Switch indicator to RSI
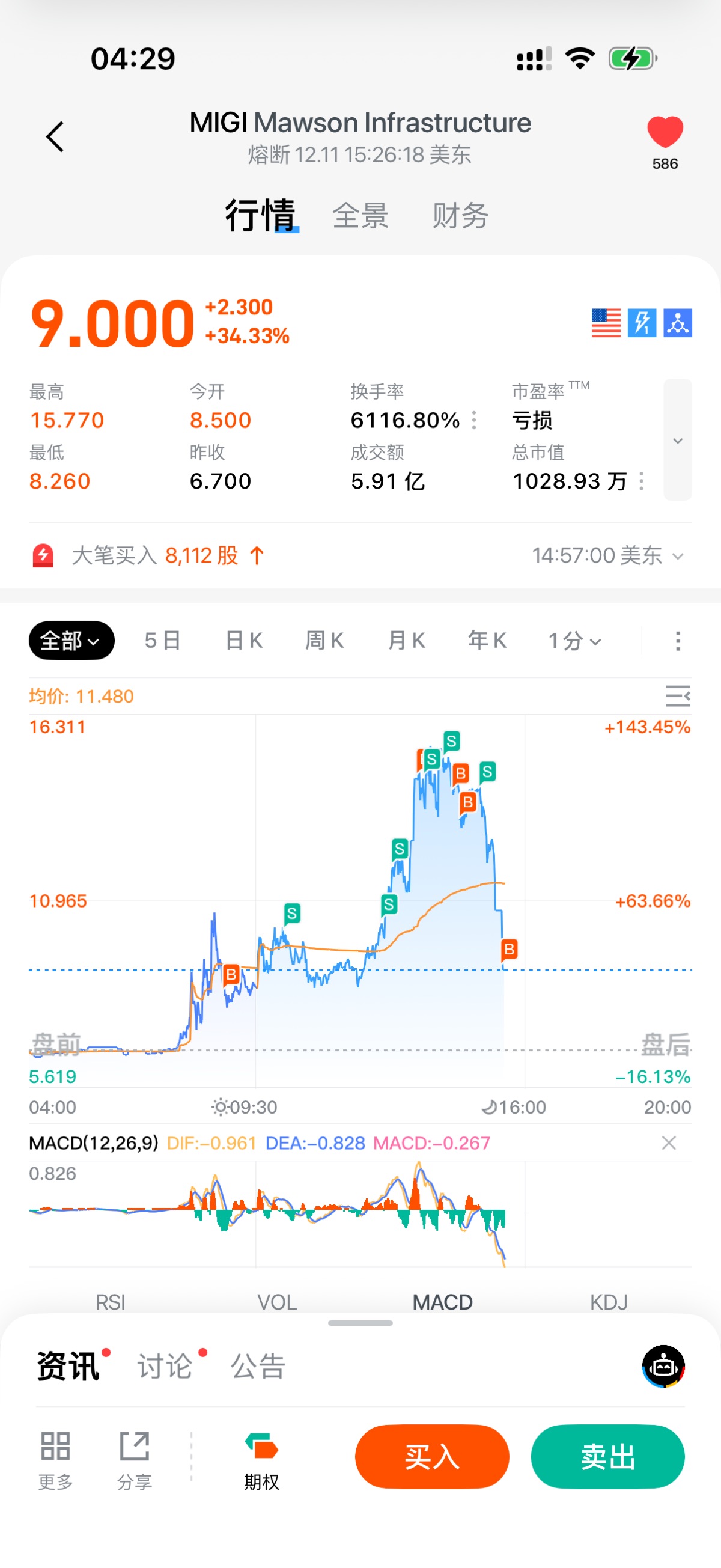721x1568 pixels. click(x=110, y=1302)
